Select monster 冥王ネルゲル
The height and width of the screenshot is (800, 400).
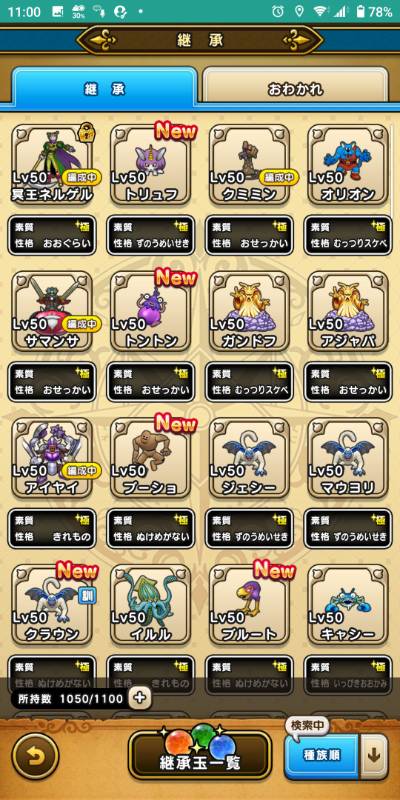[52, 164]
